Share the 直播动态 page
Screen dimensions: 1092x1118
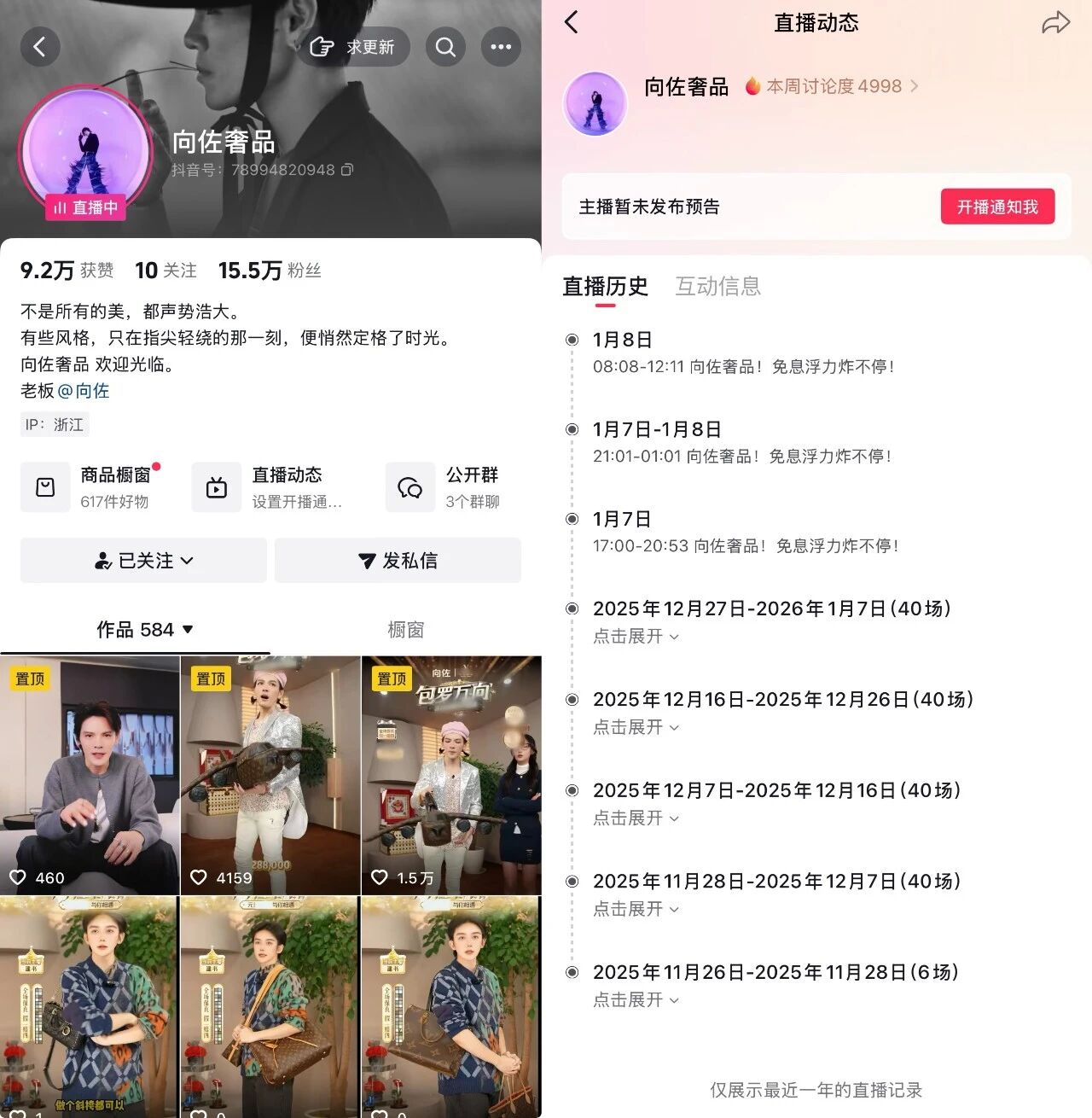(1055, 23)
